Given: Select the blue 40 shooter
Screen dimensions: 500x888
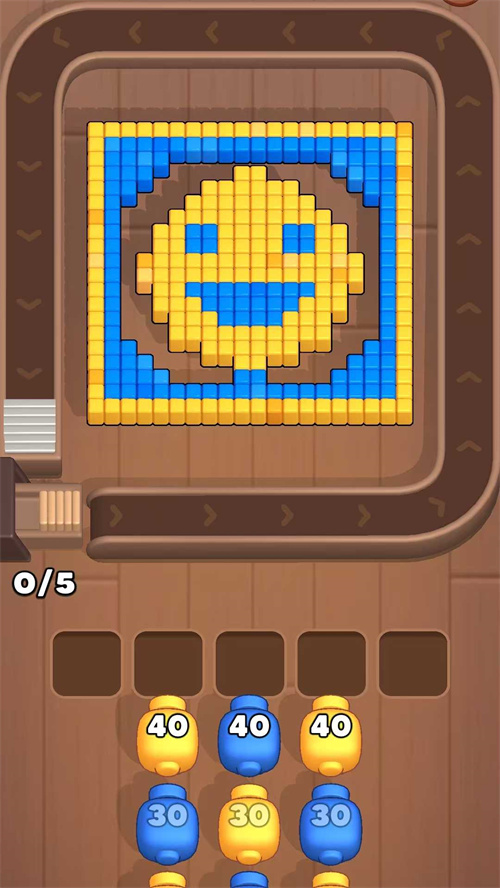Looking at the screenshot, I should point(250,735).
